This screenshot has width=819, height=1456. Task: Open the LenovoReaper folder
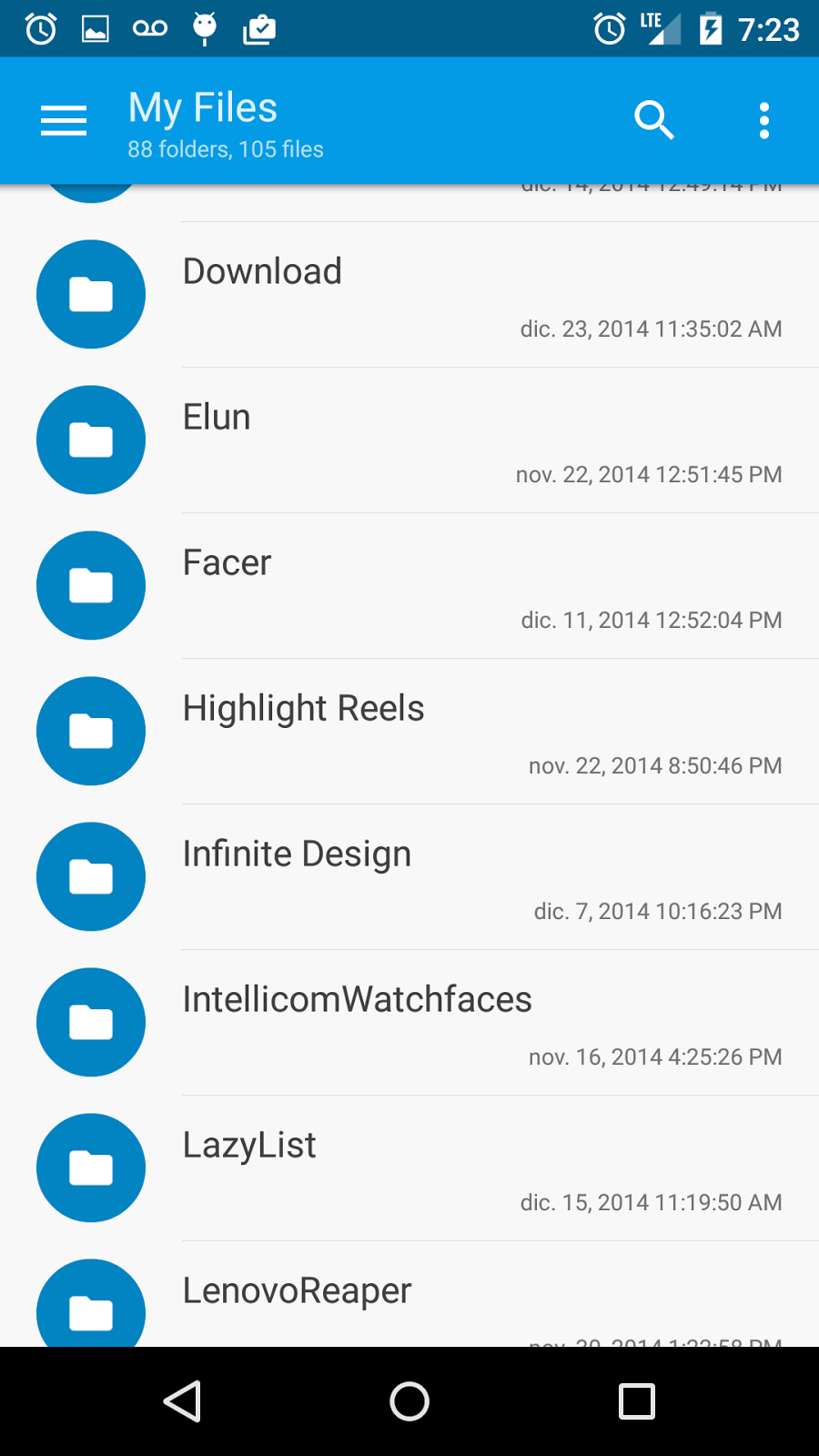point(409,1294)
